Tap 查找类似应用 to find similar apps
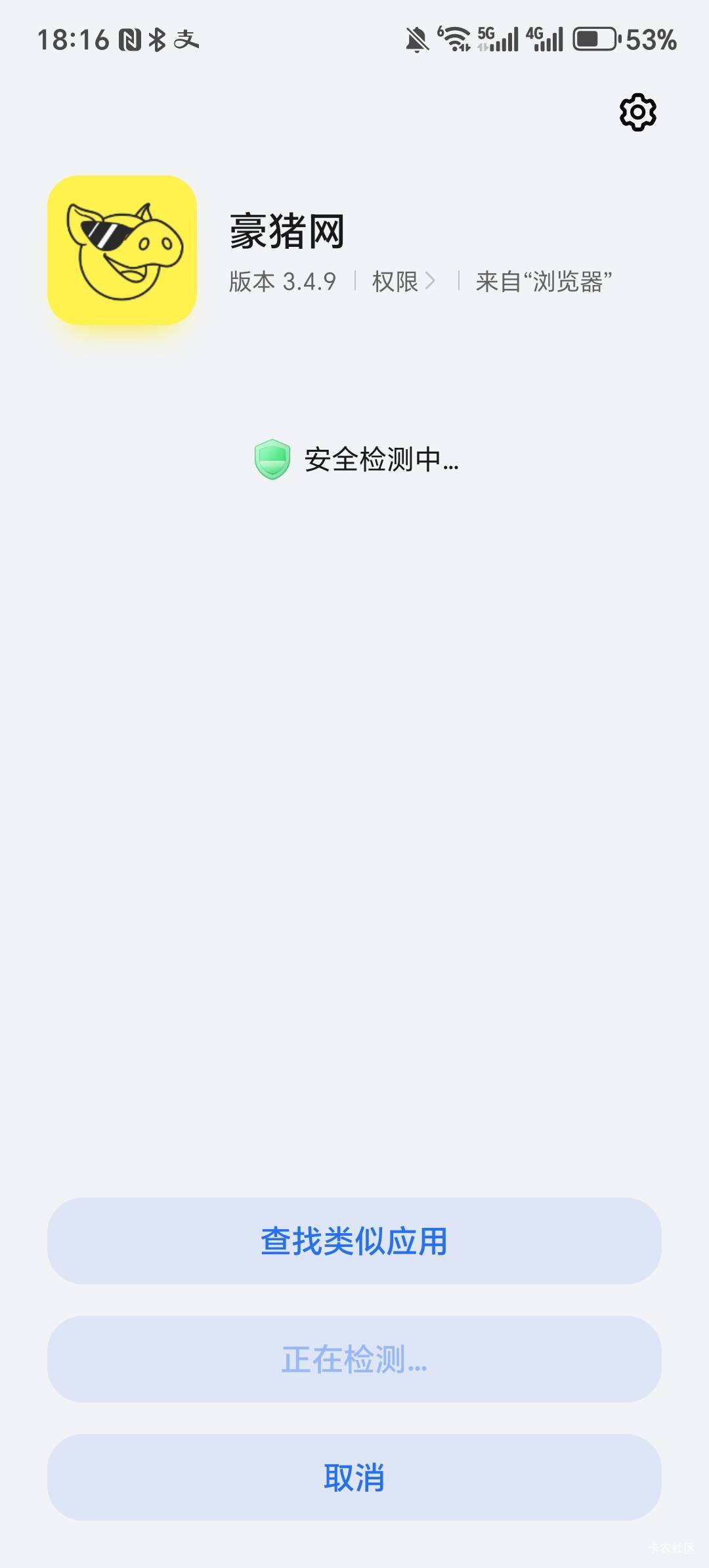 pyautogui.click(x=354, y=1241)
